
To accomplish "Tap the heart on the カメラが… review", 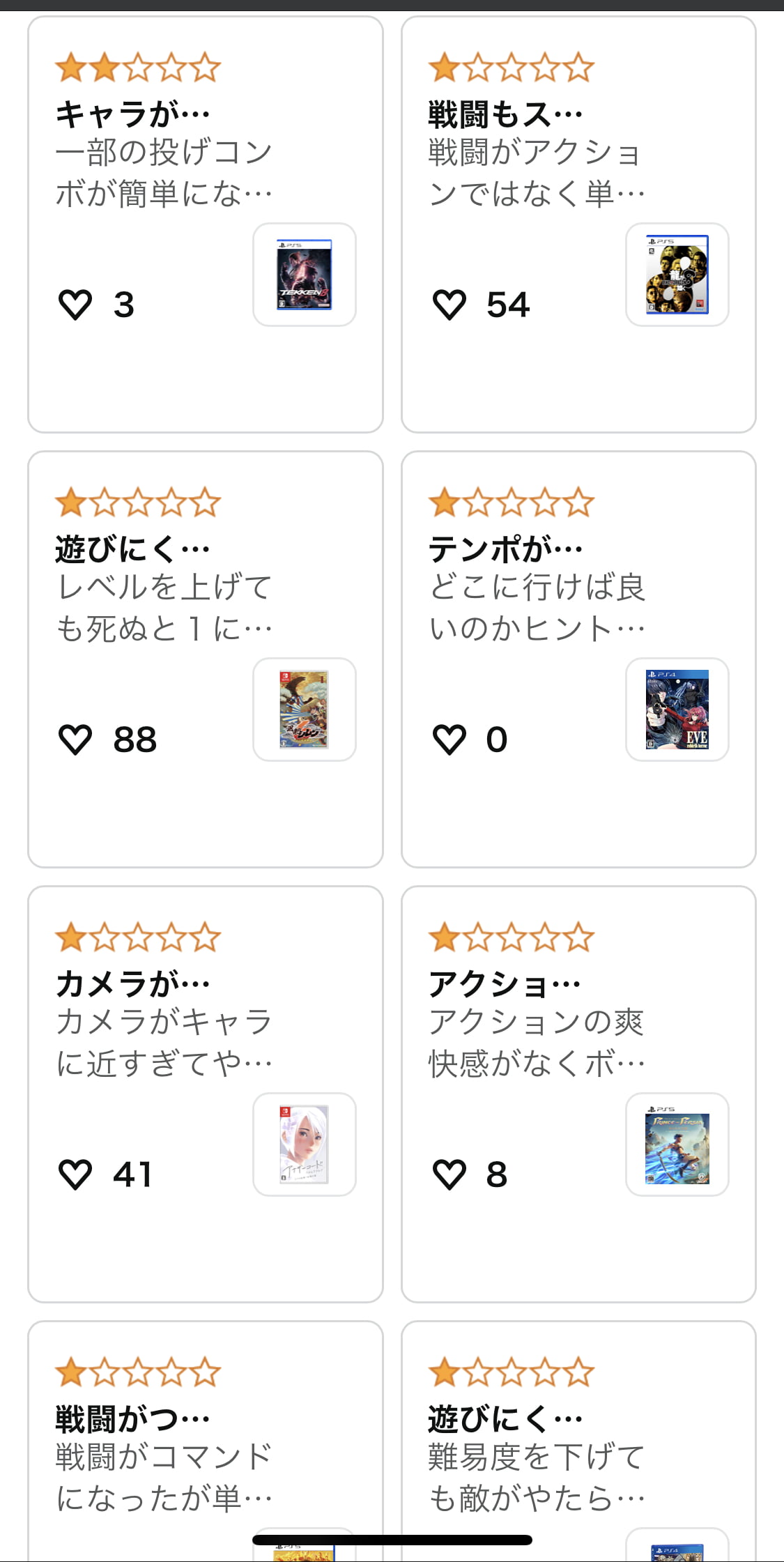I will pos(75,1174).
